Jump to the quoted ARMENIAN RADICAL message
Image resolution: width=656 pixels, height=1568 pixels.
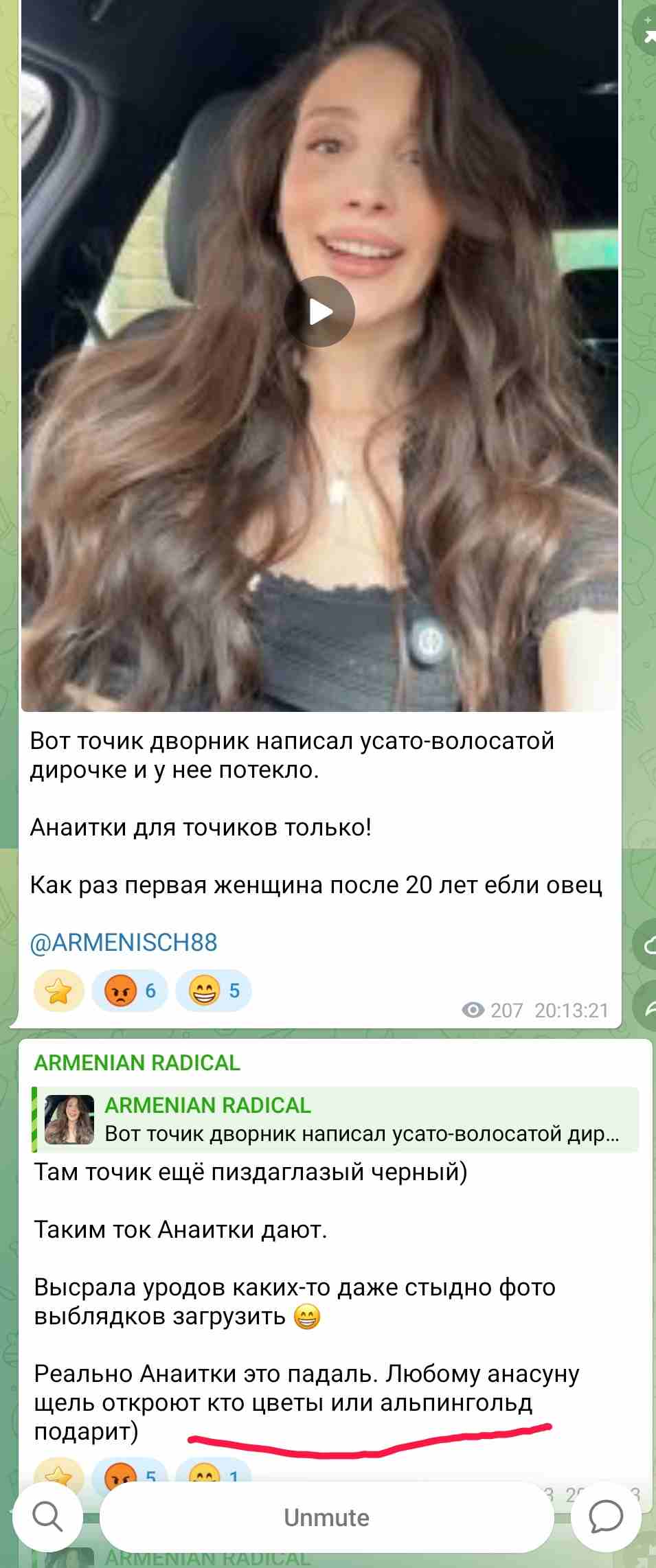point(337,1120)
